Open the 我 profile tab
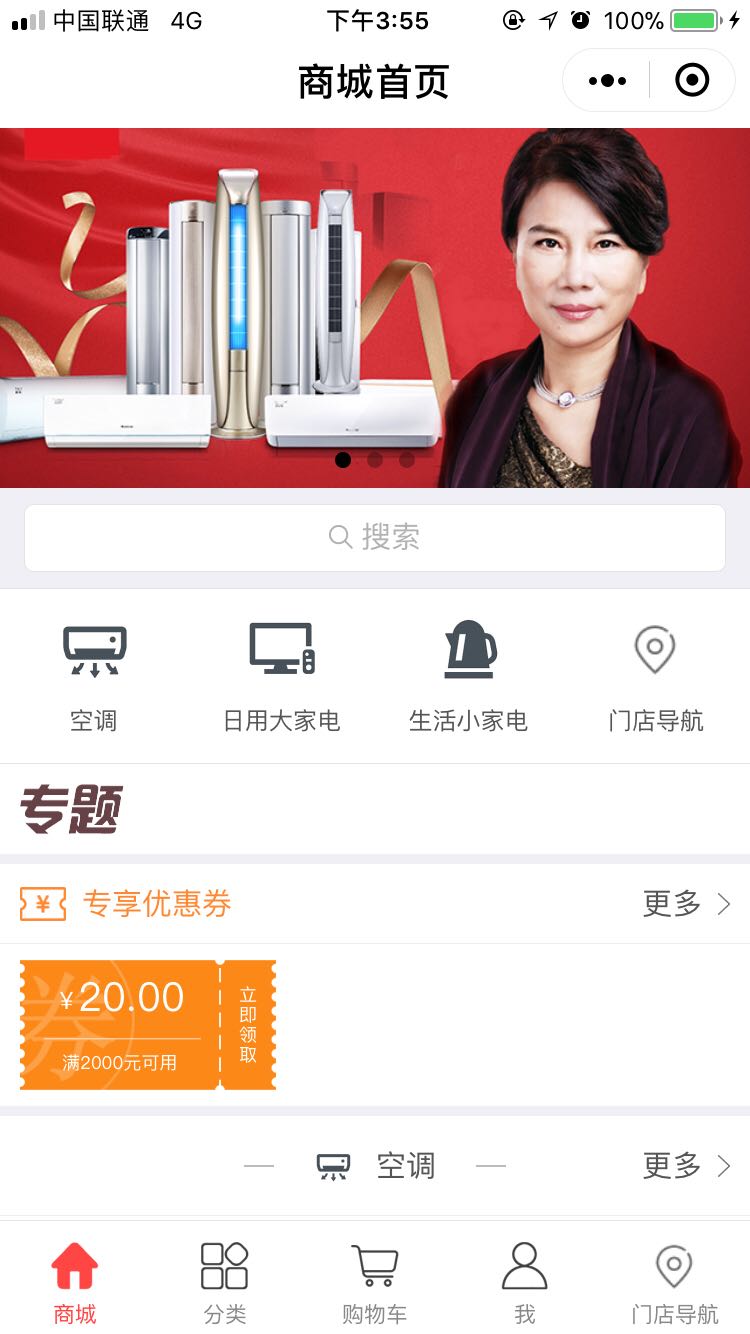Viewport: 750px width, 1334px height. coord(524,1282)
